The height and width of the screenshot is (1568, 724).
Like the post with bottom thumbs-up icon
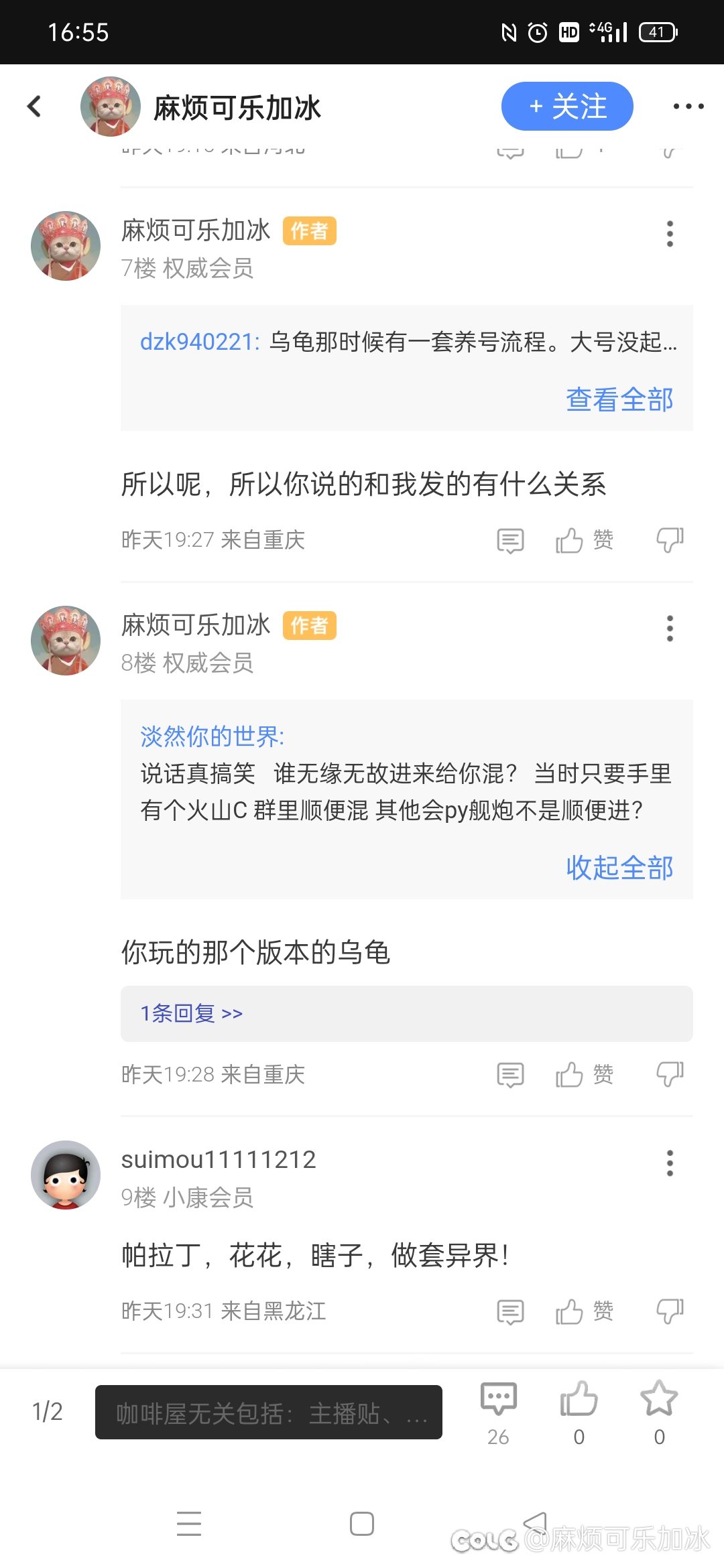[579, 1400]
